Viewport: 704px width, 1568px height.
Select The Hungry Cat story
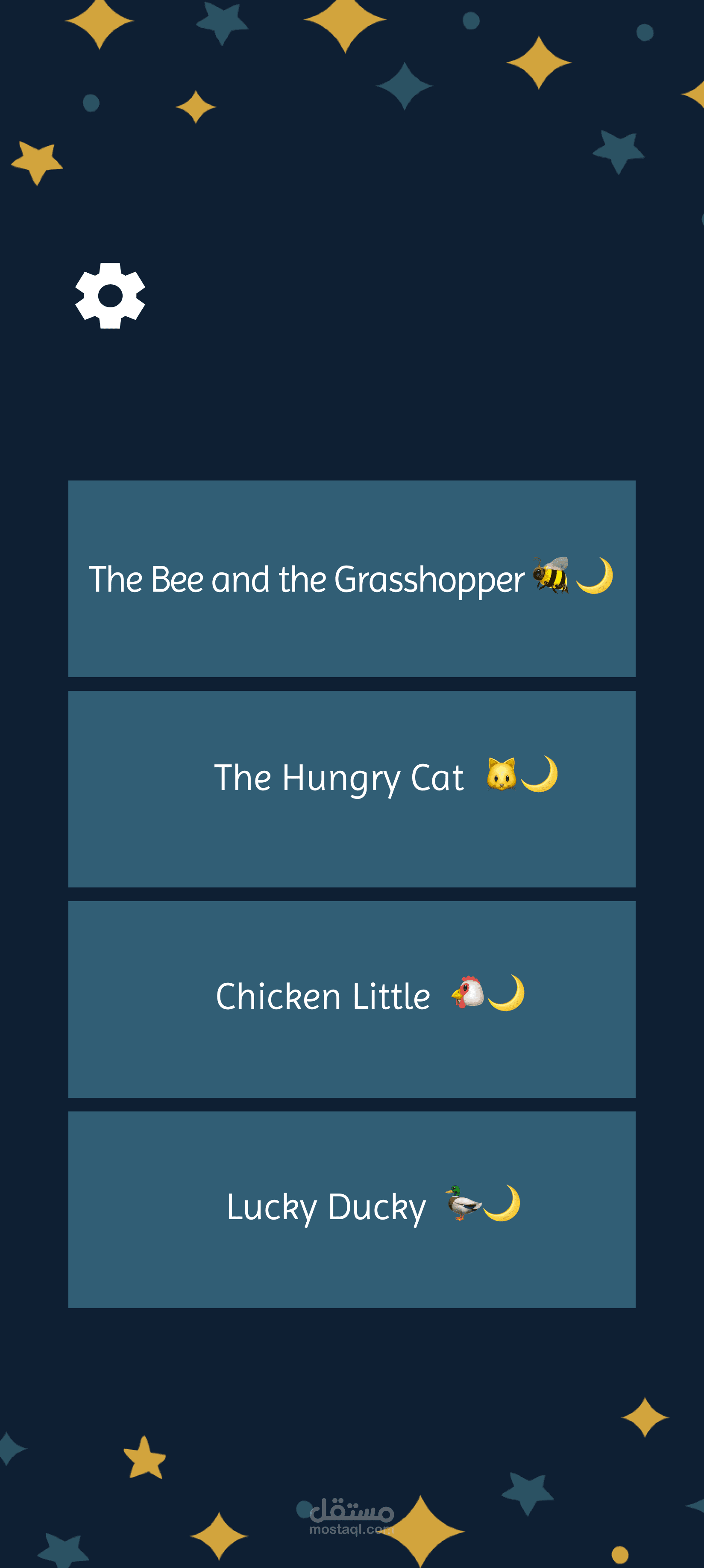point(352,788)
